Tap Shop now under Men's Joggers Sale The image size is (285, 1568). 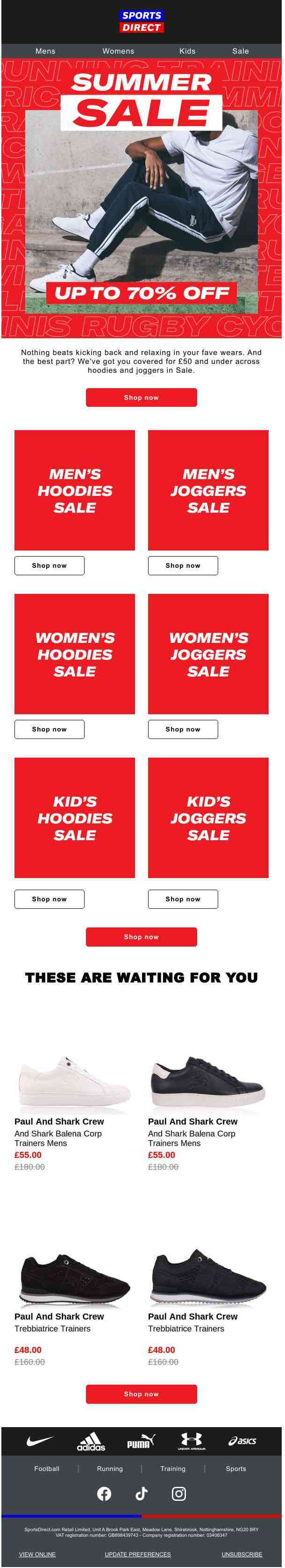[183, 565]
